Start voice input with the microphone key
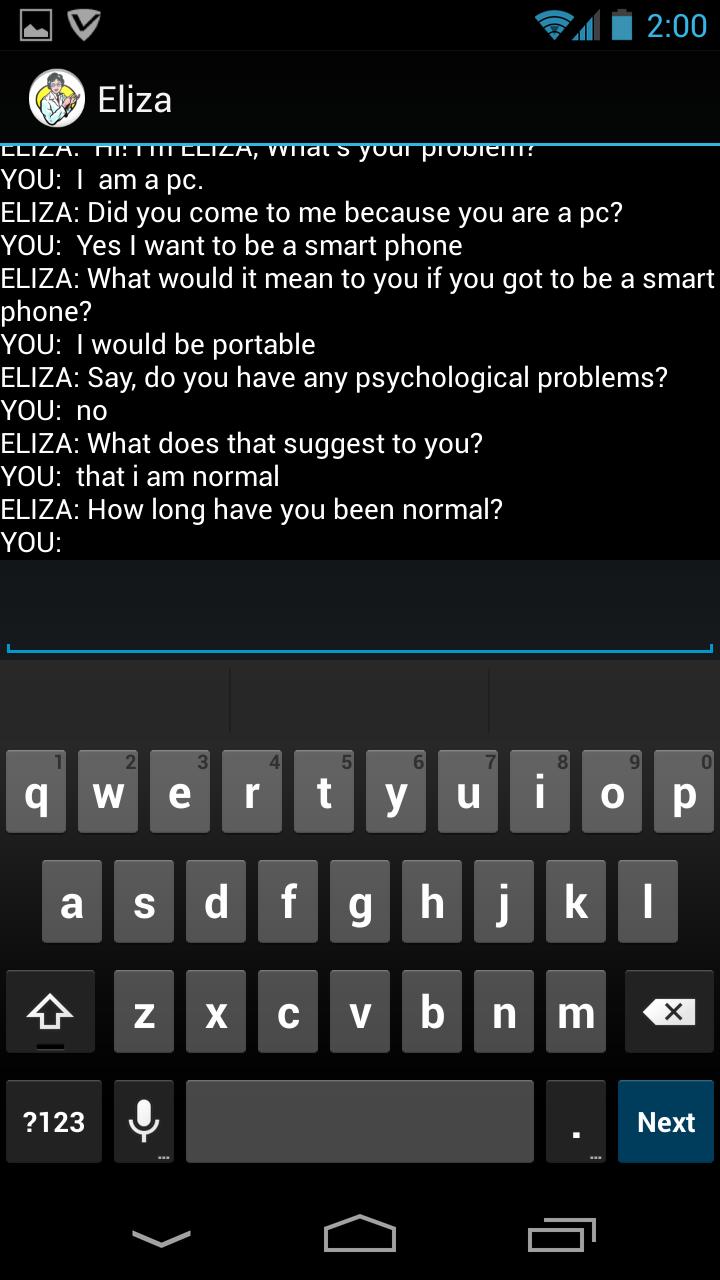This screenshot has width=720, height=1280. tap(144, 1121)
